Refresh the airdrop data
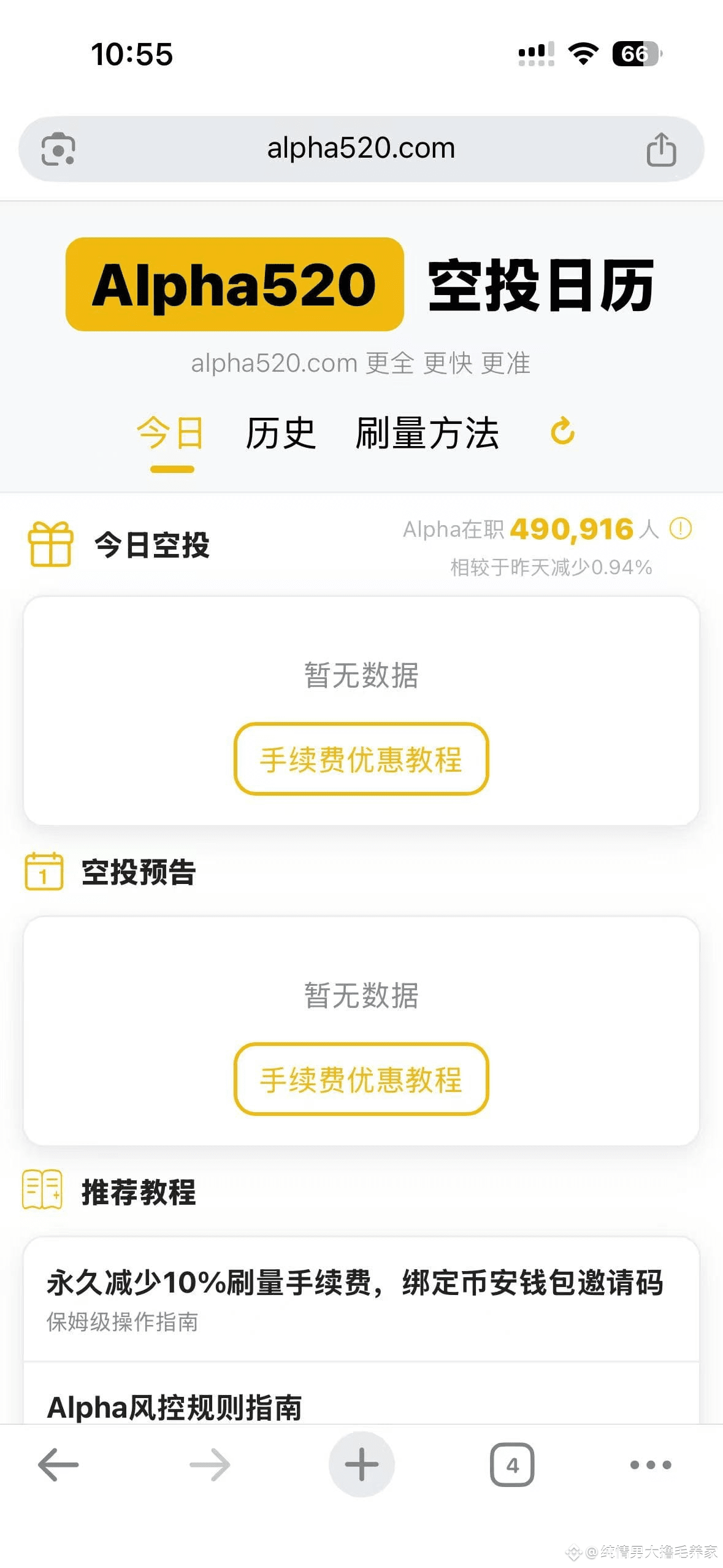723x1568 pixels. (x=562, y=431)
